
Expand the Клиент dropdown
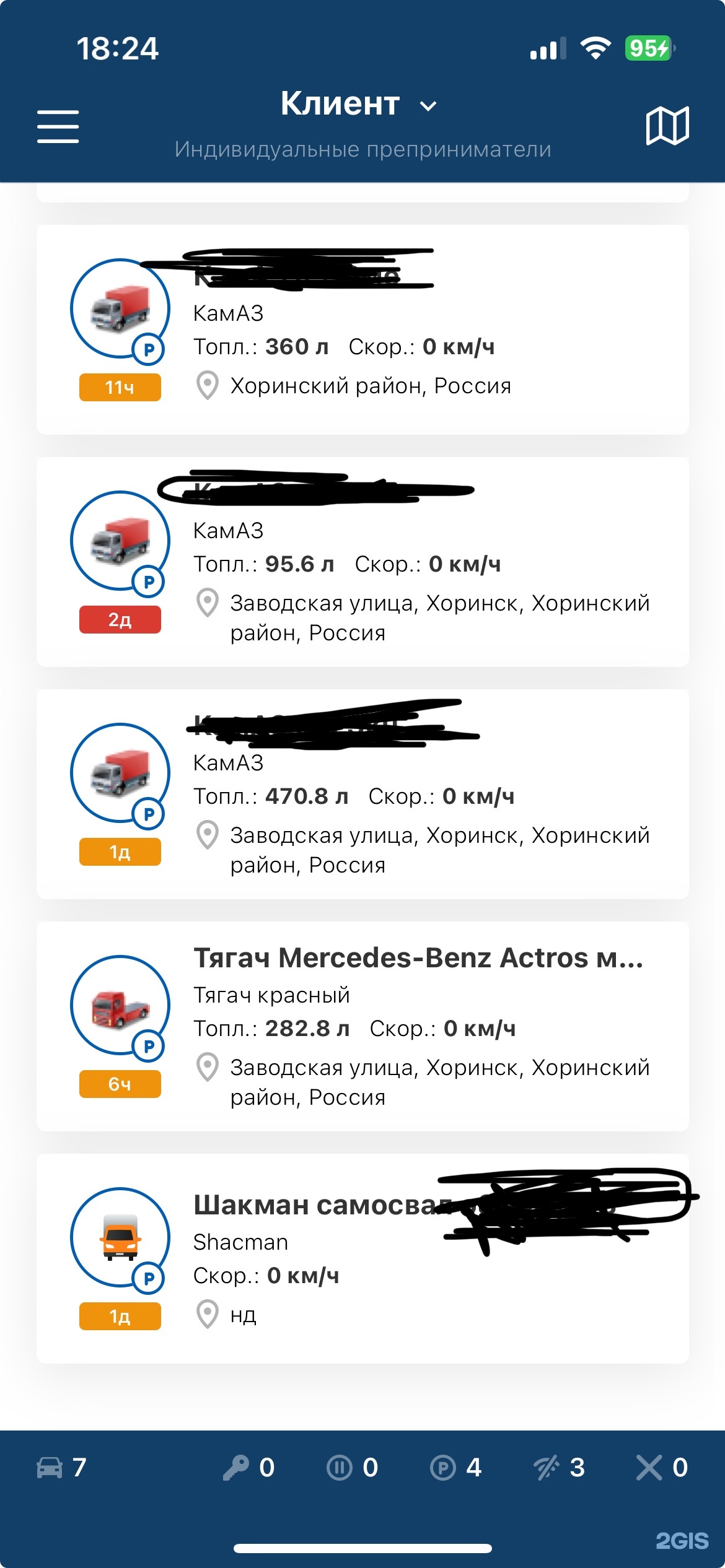point(358,104)
